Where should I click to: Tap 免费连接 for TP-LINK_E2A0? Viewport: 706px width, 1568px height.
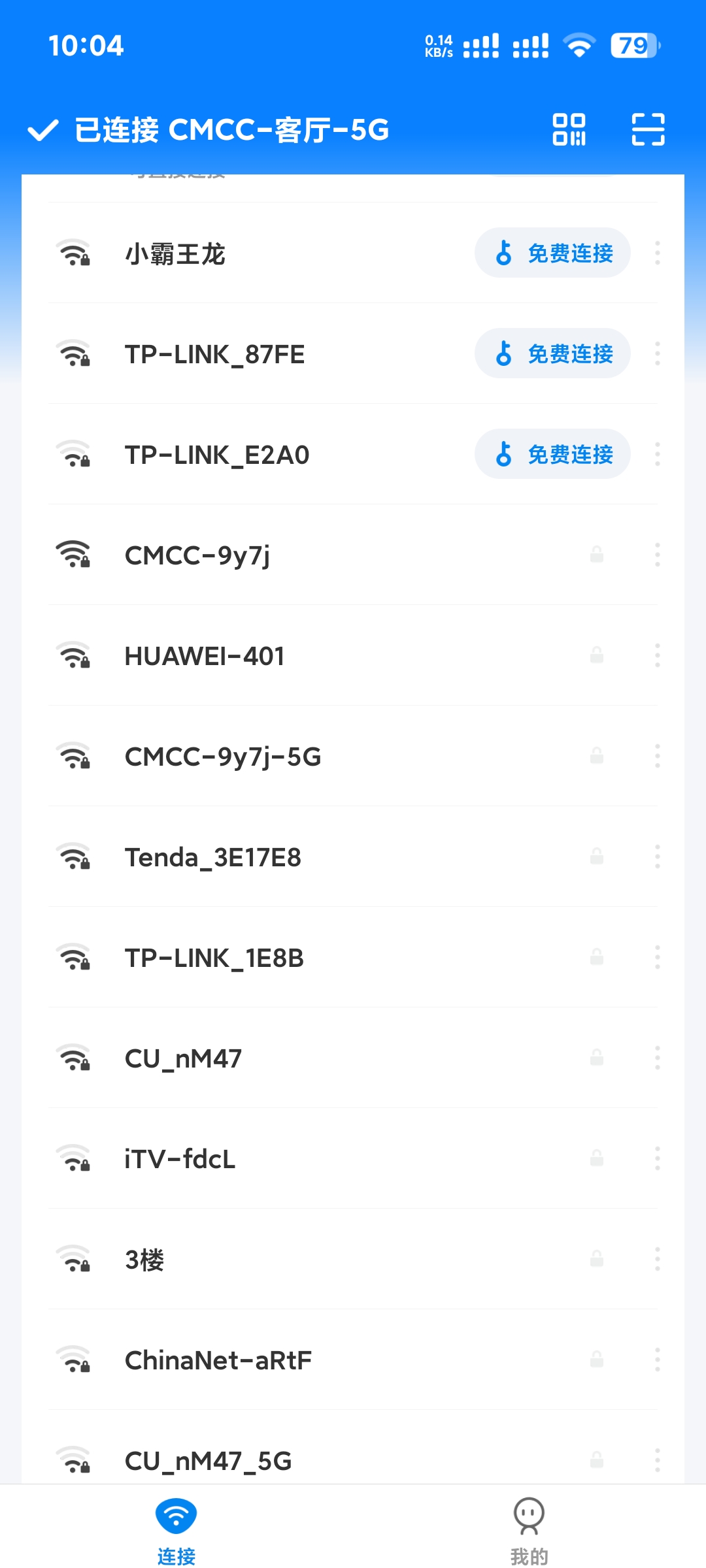tap(552, 454)
